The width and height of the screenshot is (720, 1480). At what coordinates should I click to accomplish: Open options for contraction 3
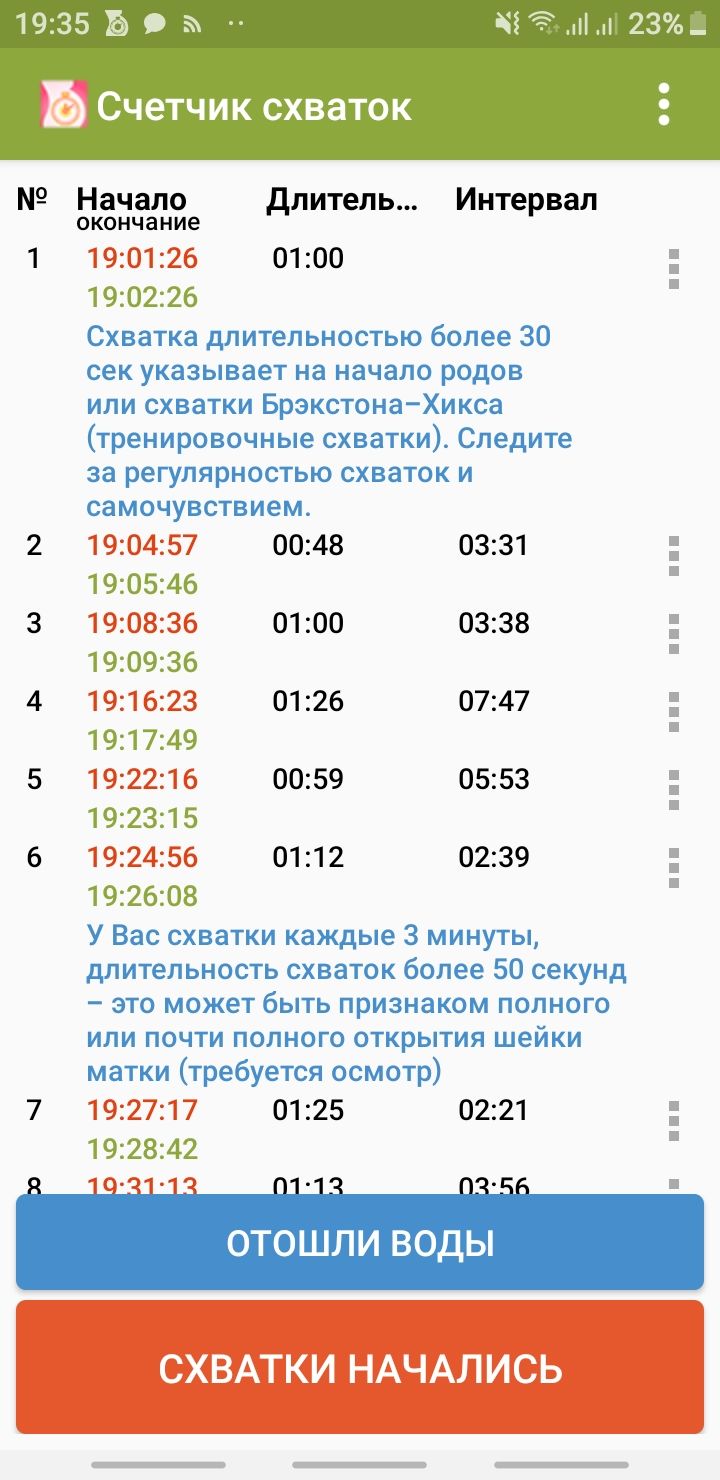coord(674,635)
